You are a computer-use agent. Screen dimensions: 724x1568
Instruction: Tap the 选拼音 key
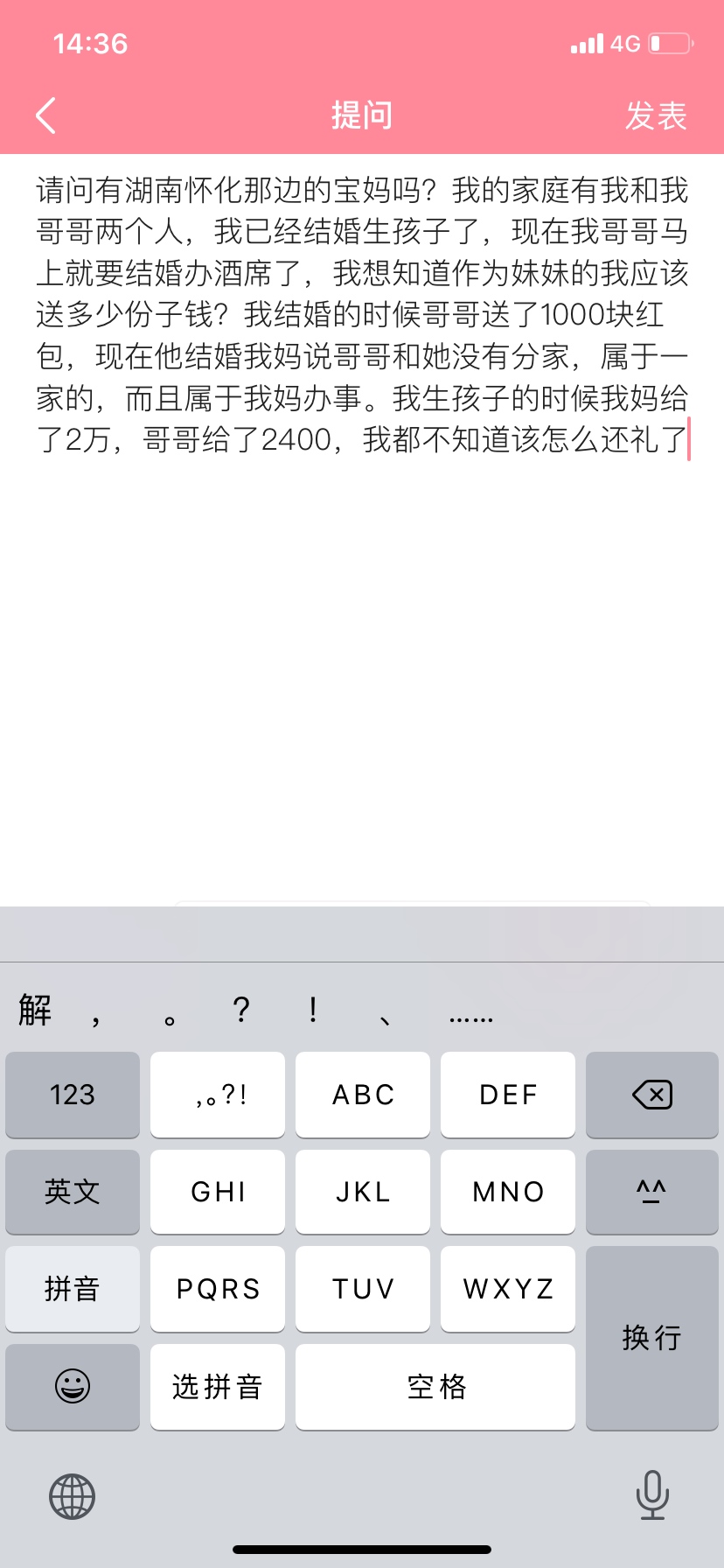pos(218,1387)
